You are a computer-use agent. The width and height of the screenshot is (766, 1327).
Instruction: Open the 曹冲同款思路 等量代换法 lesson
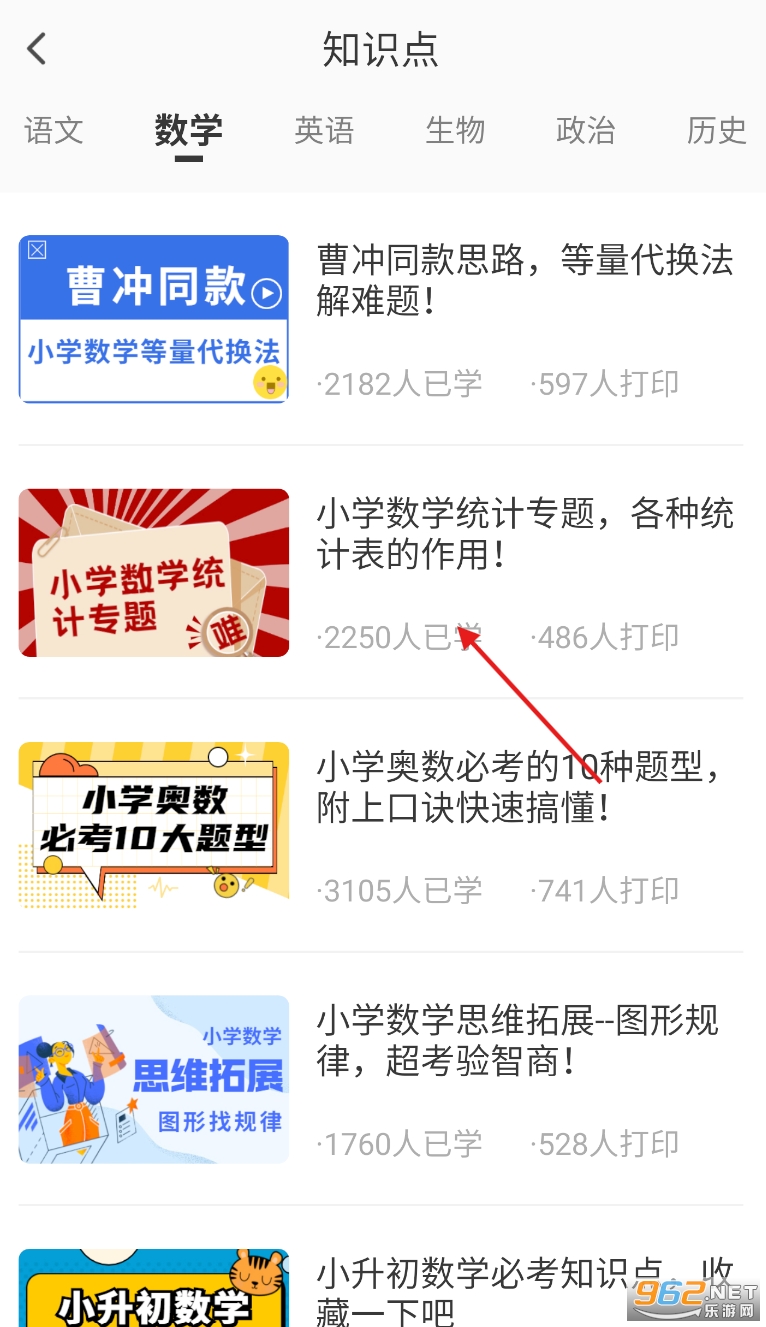point(524,280)
